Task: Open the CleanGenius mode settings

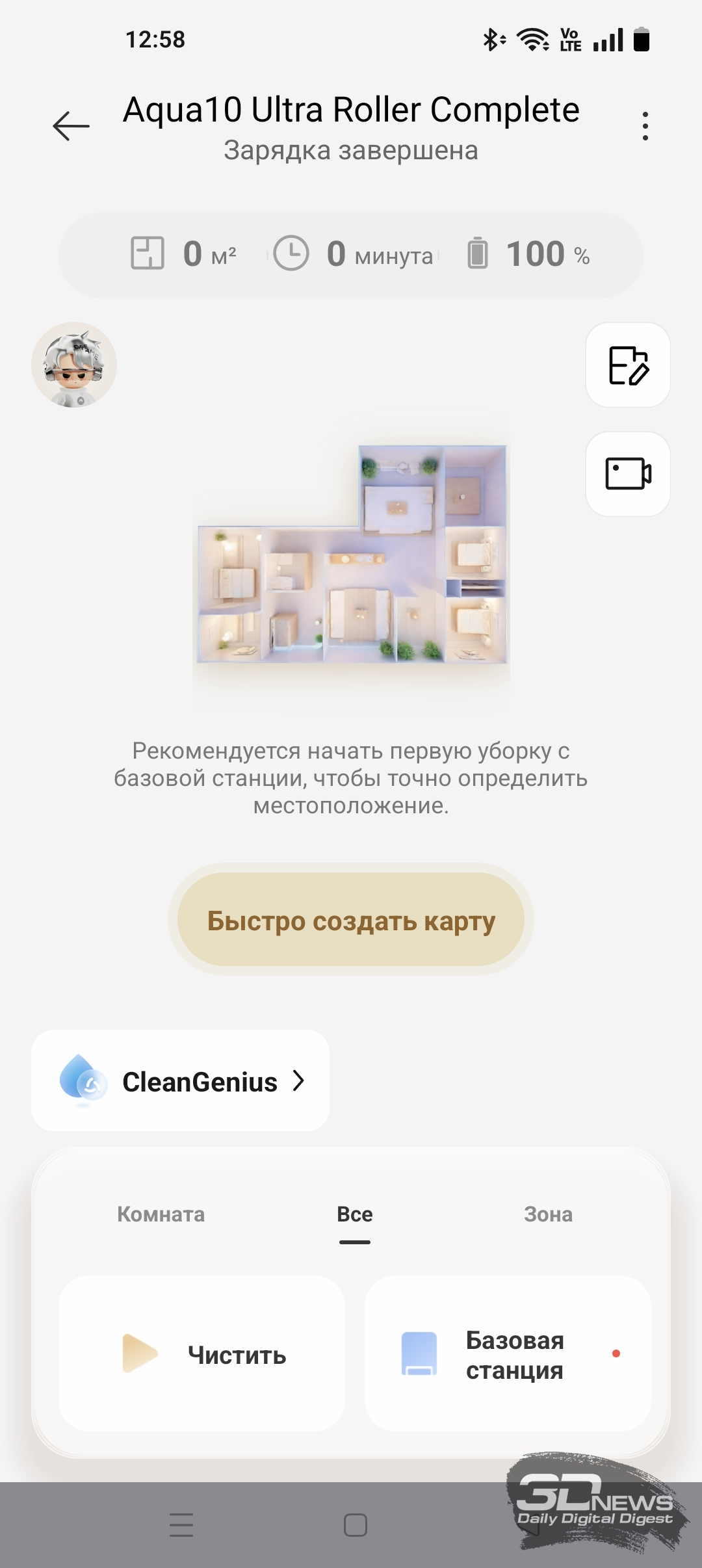Action: pyautogui.click(x=181, y=1081)
